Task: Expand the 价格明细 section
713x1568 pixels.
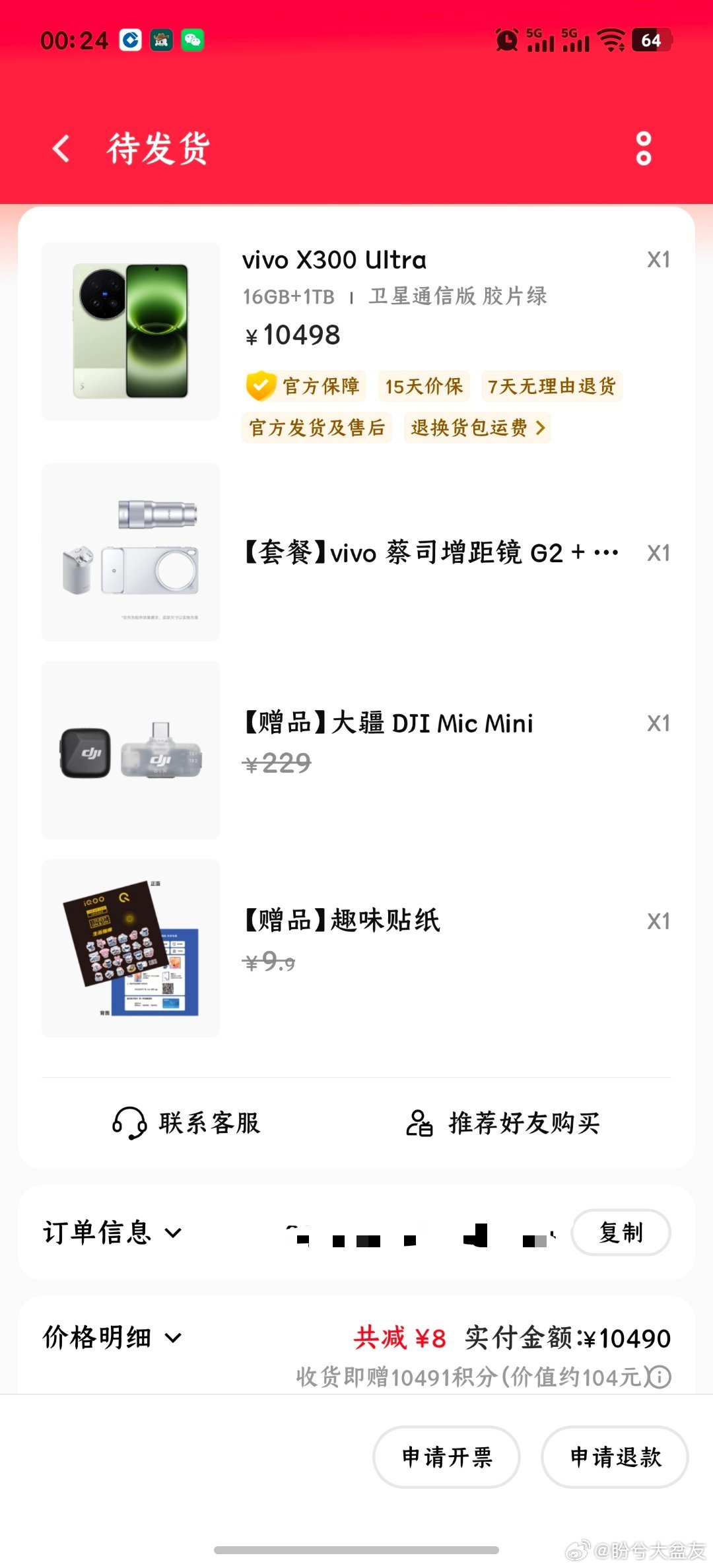Action: 173,1338
